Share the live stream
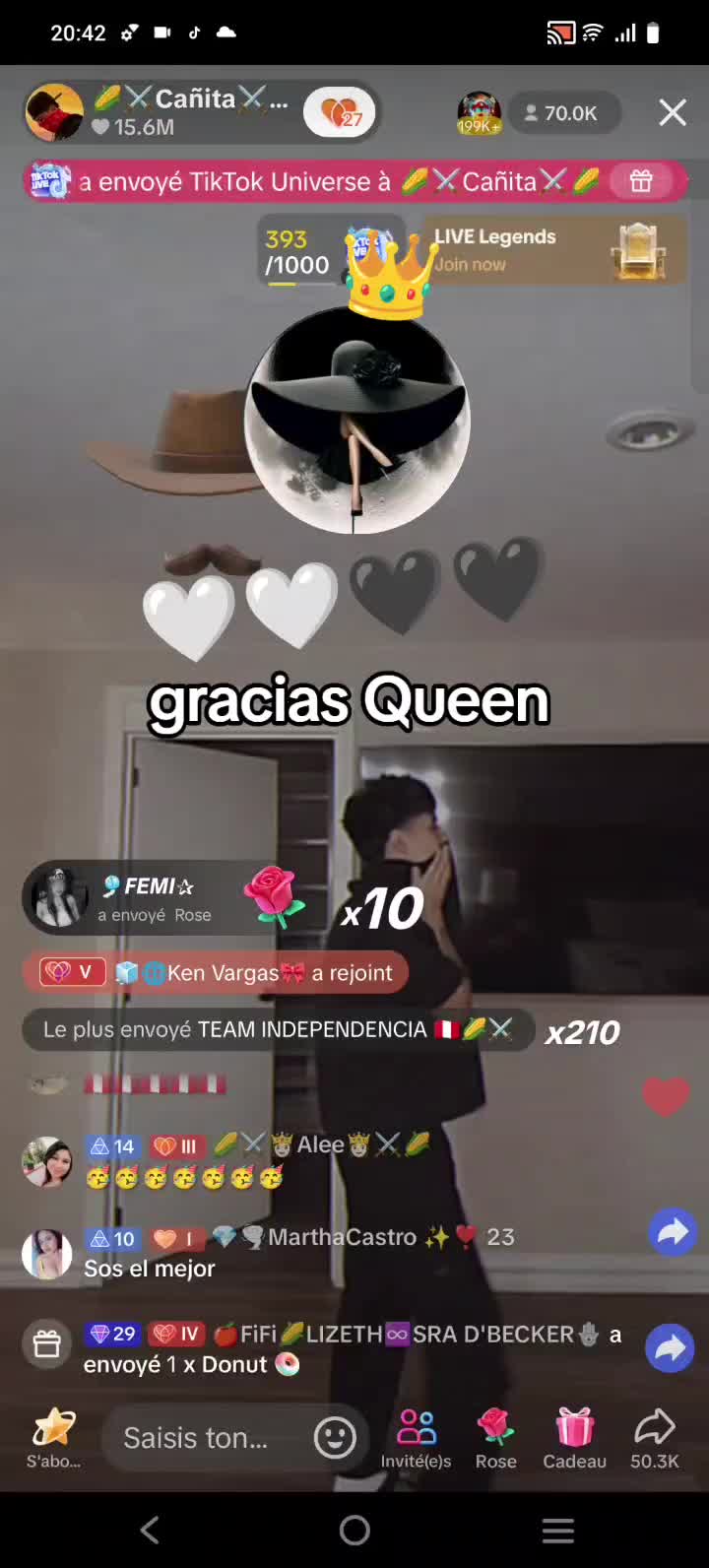Image resolution: width=709 pixels, height=1568 pixels. point(654,1438)
